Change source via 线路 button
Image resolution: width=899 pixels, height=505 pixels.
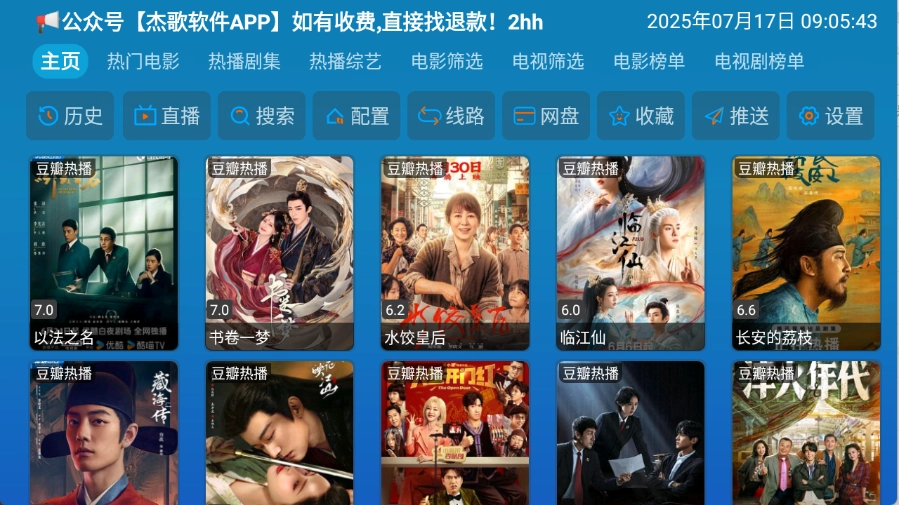coord(451,116)
